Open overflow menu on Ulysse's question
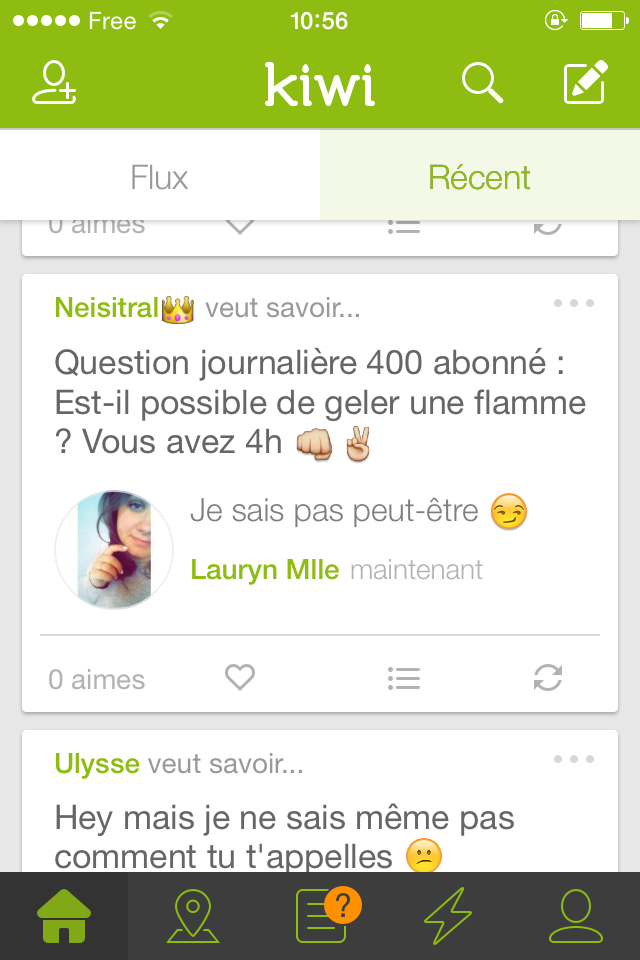This screenshot has height=960, width=640. click(574, 759)
